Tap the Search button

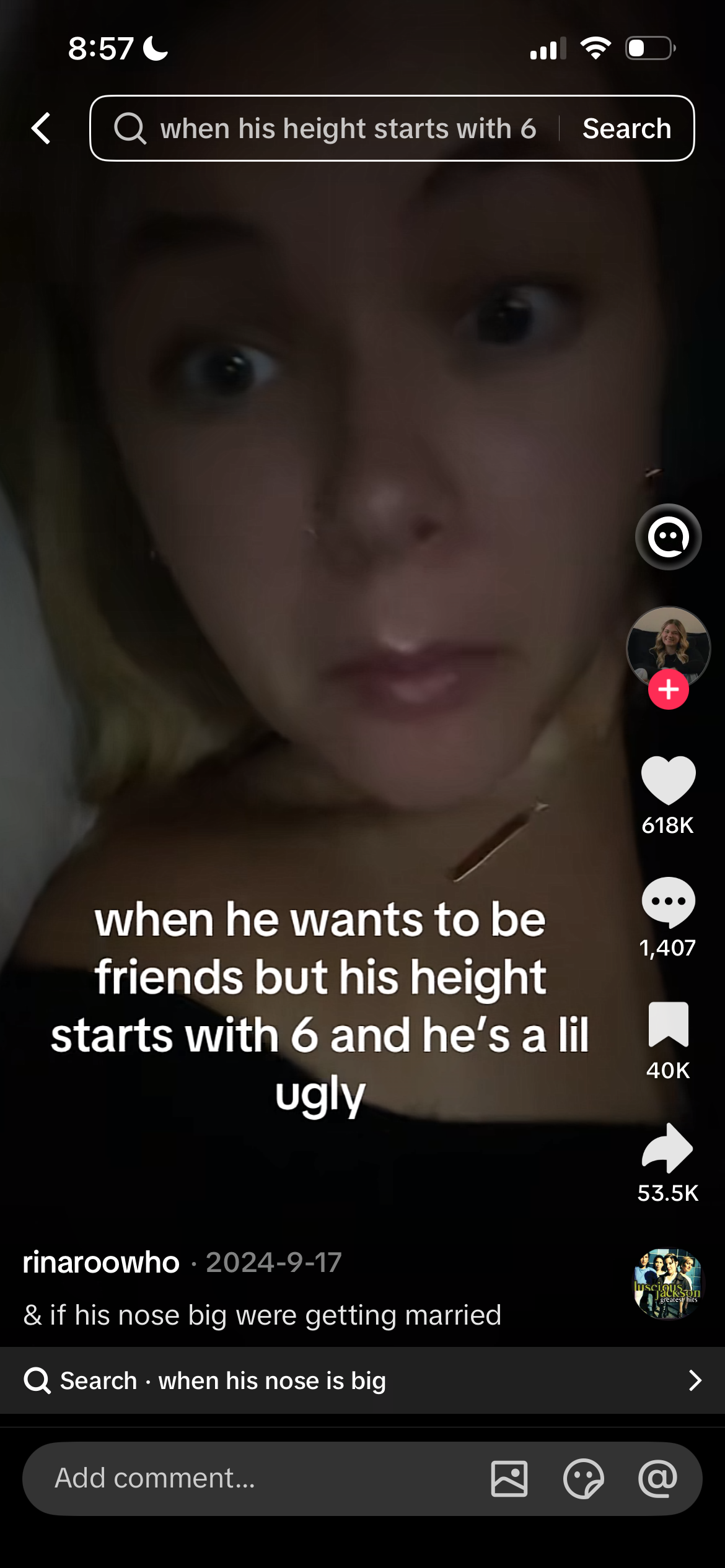click(x=626, y=128)
